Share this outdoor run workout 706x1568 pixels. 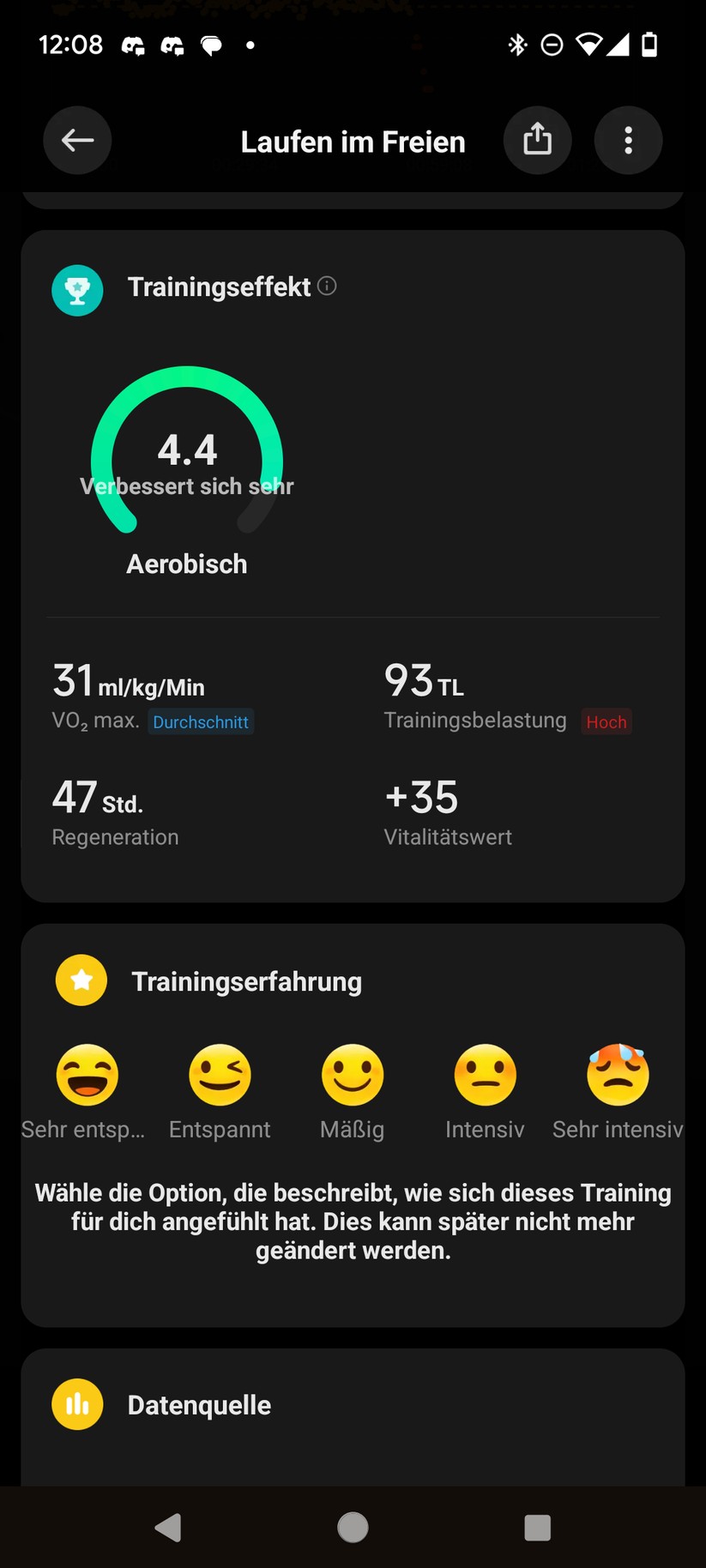pos(538,141)
